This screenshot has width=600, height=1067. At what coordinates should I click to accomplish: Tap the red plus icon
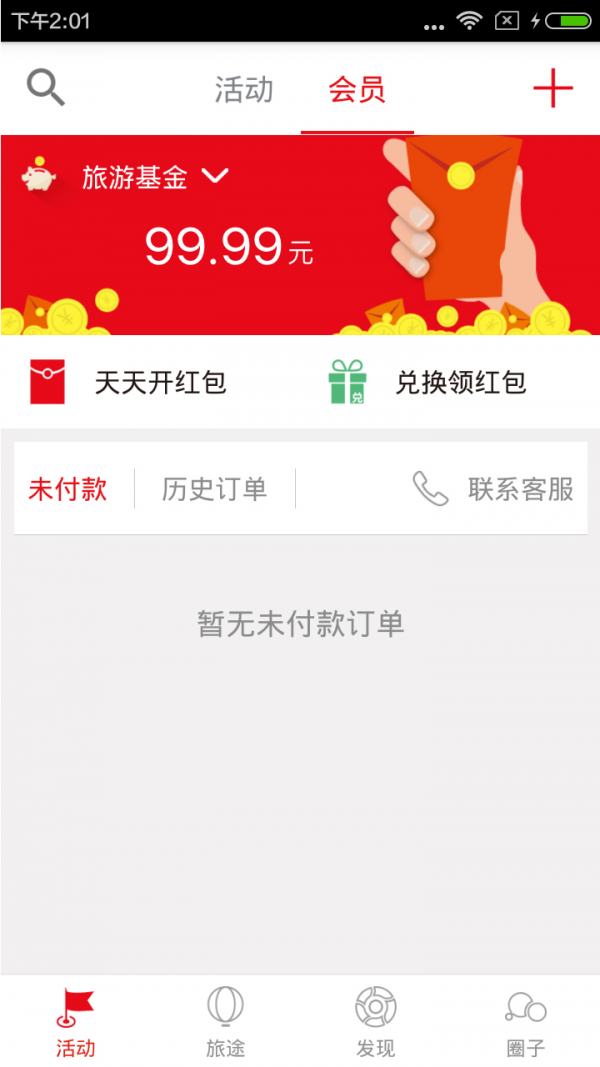[x=552, y=89]
